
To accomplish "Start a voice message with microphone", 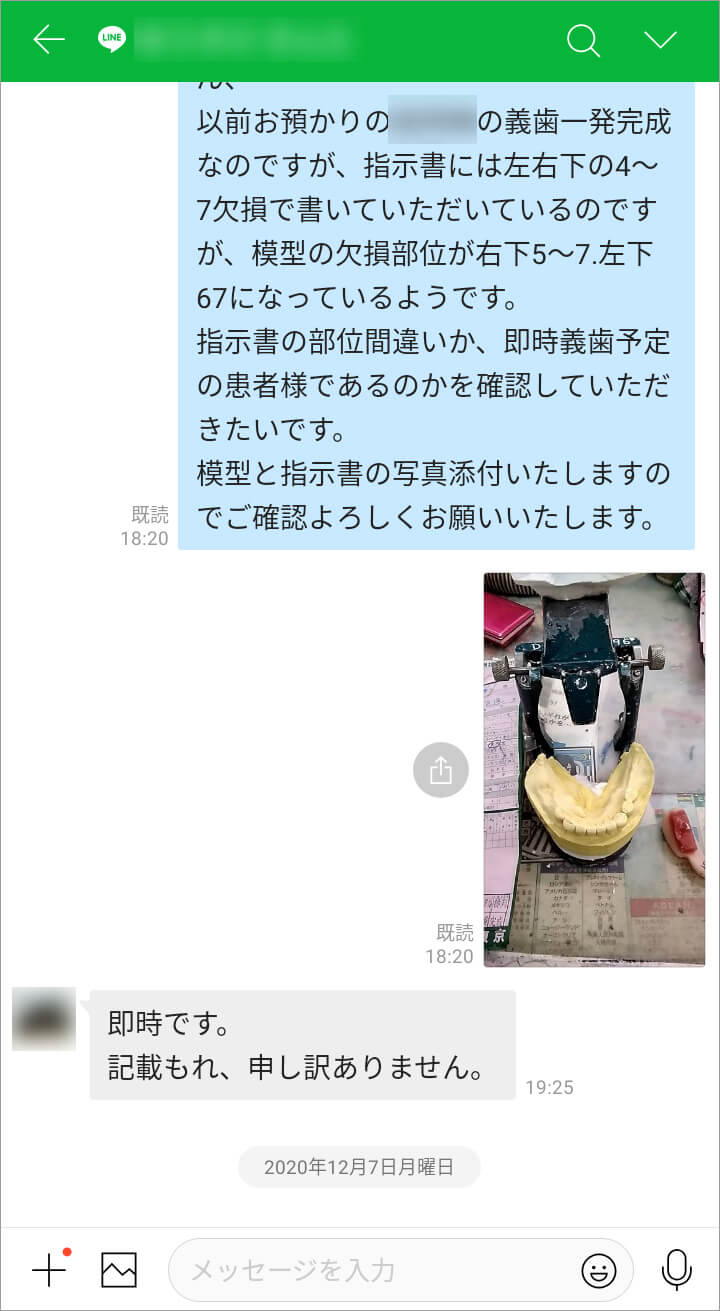I will click(677, 1270).
